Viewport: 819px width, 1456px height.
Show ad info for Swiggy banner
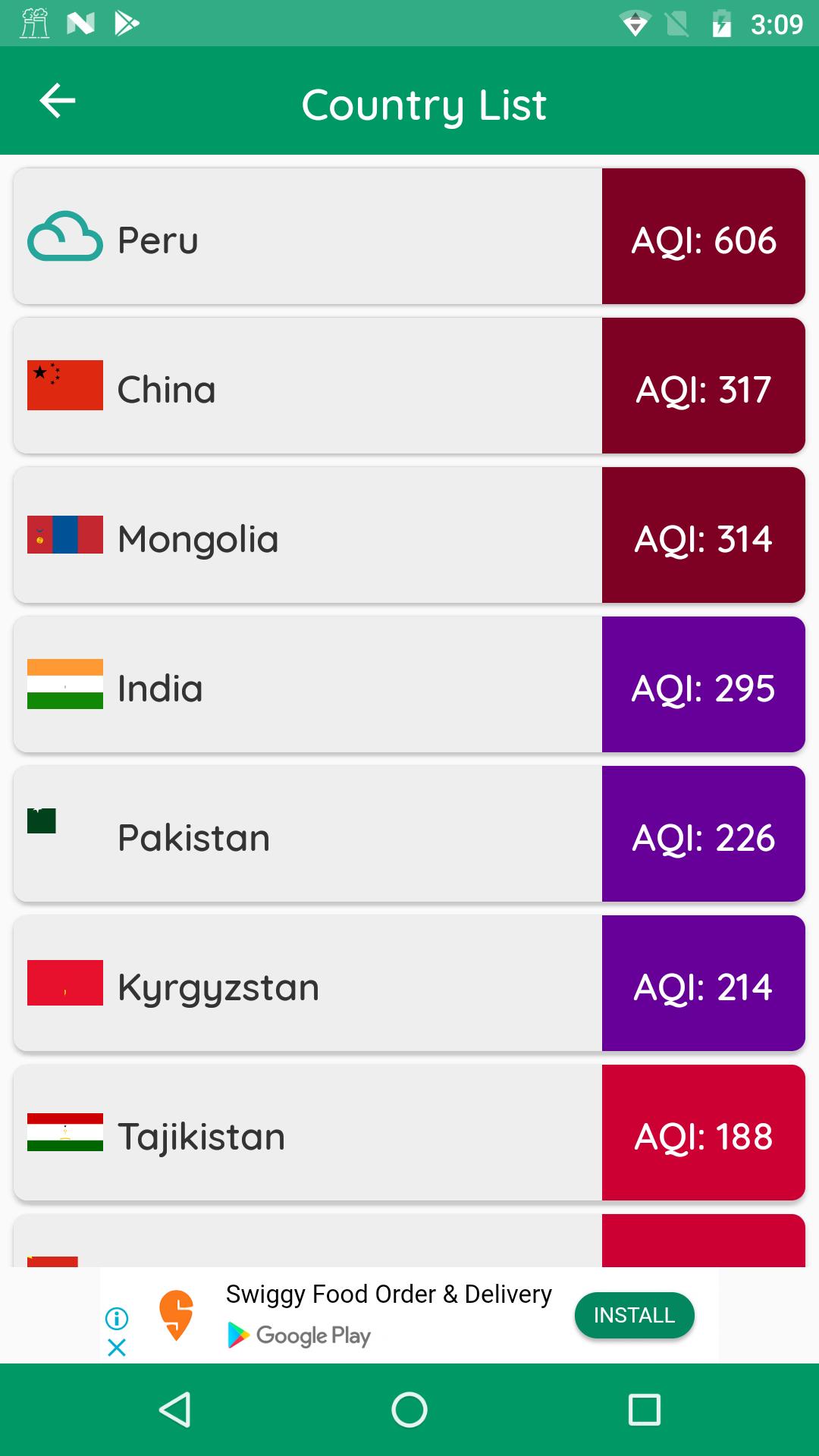[x=117, y=1319]
